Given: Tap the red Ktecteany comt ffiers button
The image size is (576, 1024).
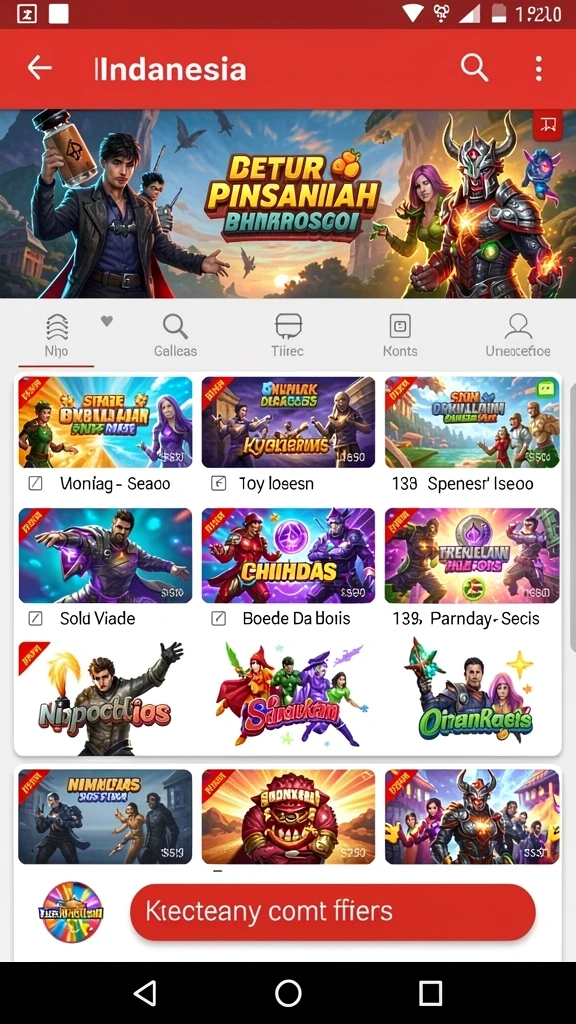Looking at the screenshot, I should [x=332, y=912].
